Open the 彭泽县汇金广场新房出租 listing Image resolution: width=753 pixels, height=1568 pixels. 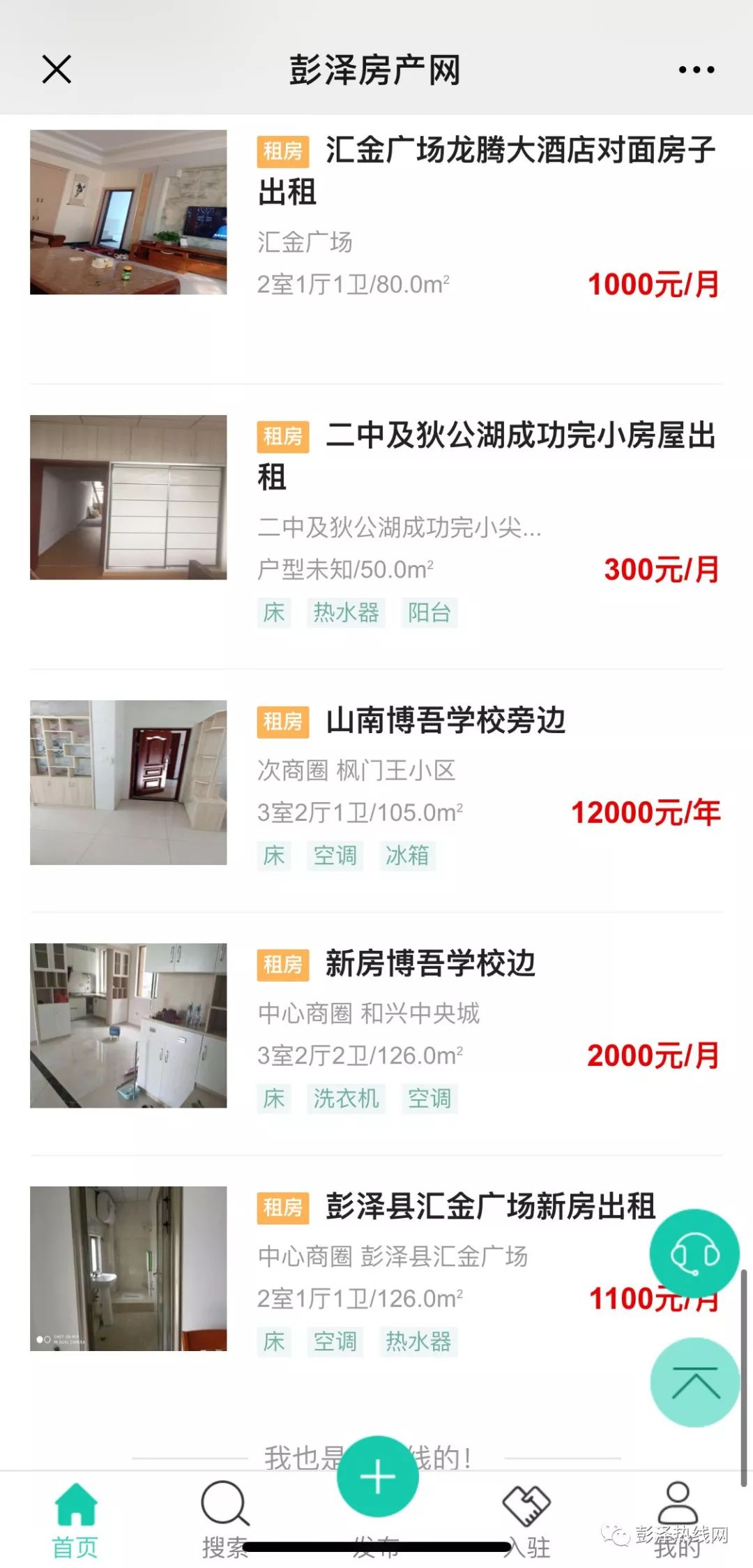tap(490, 1207)
